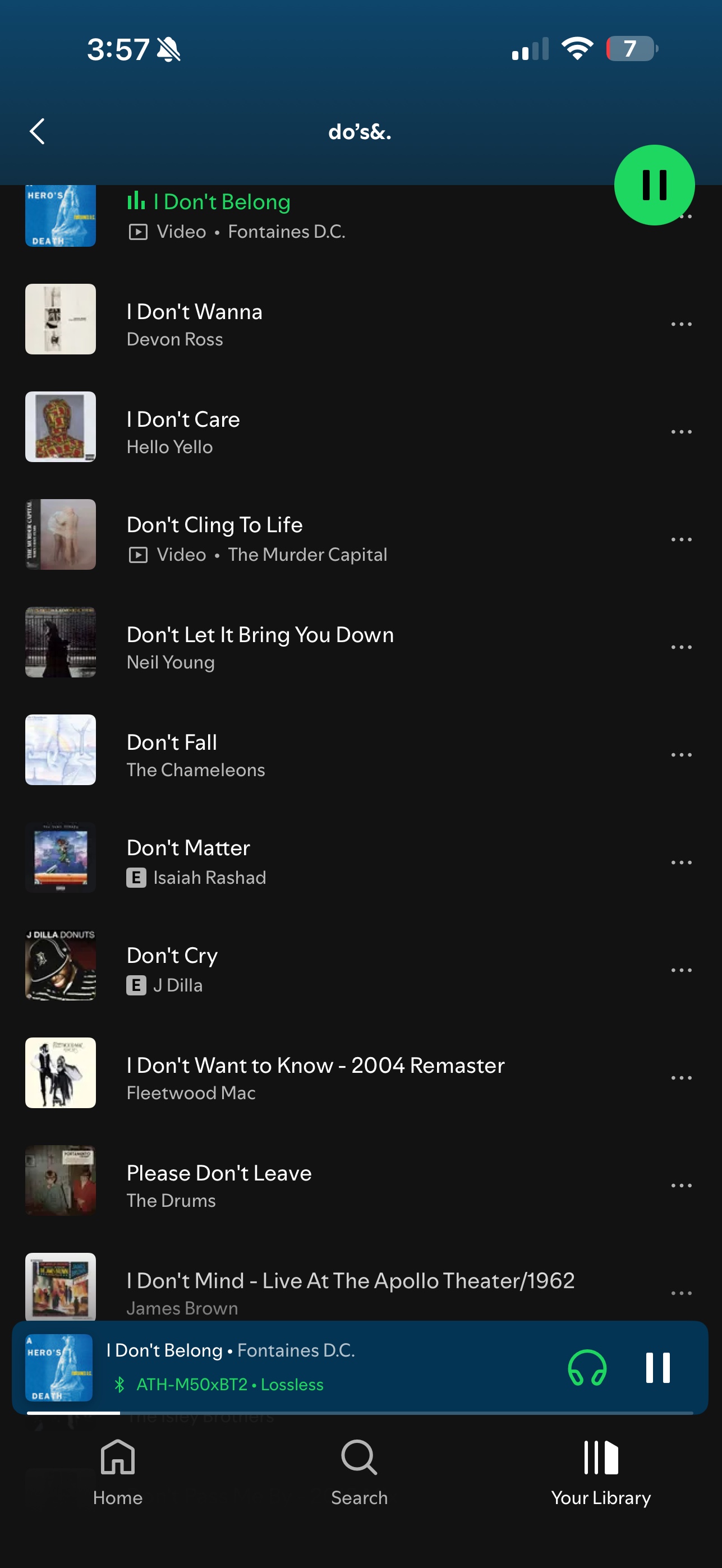The width and height of the screenshot is (722, 1568).
Task: Open the headphones device picker
Action: pos(587,1368)
